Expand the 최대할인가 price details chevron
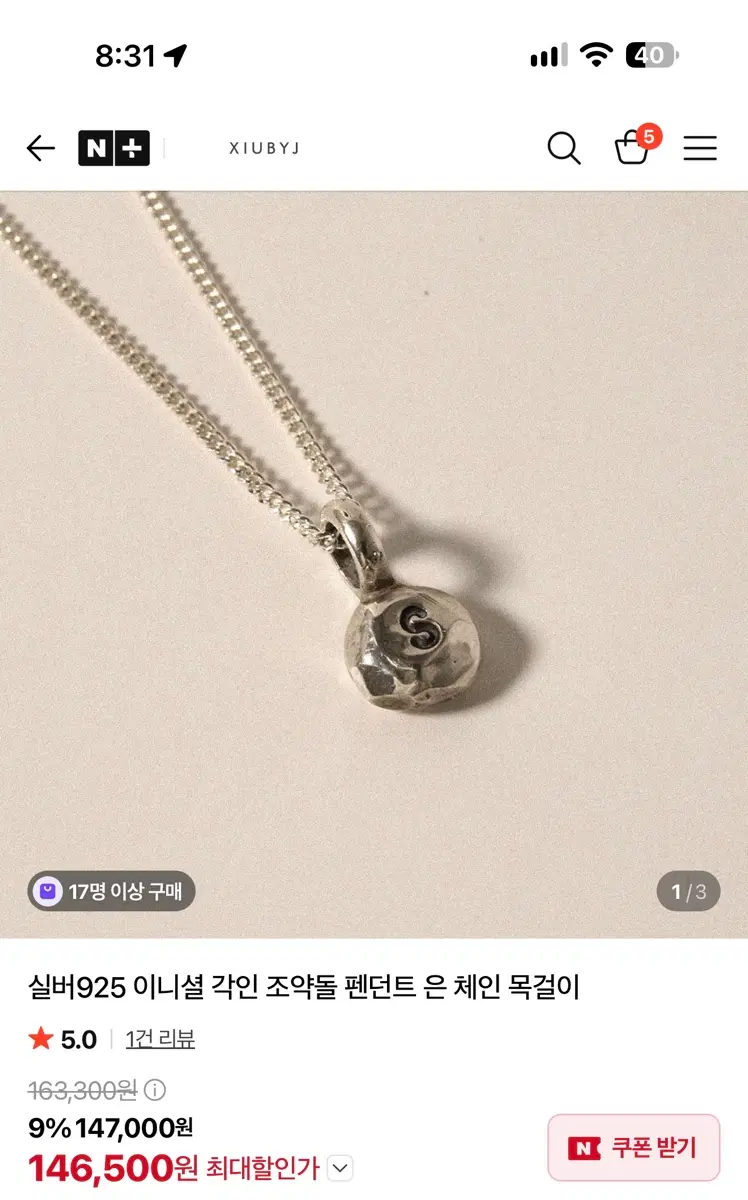 (341, 1167)
